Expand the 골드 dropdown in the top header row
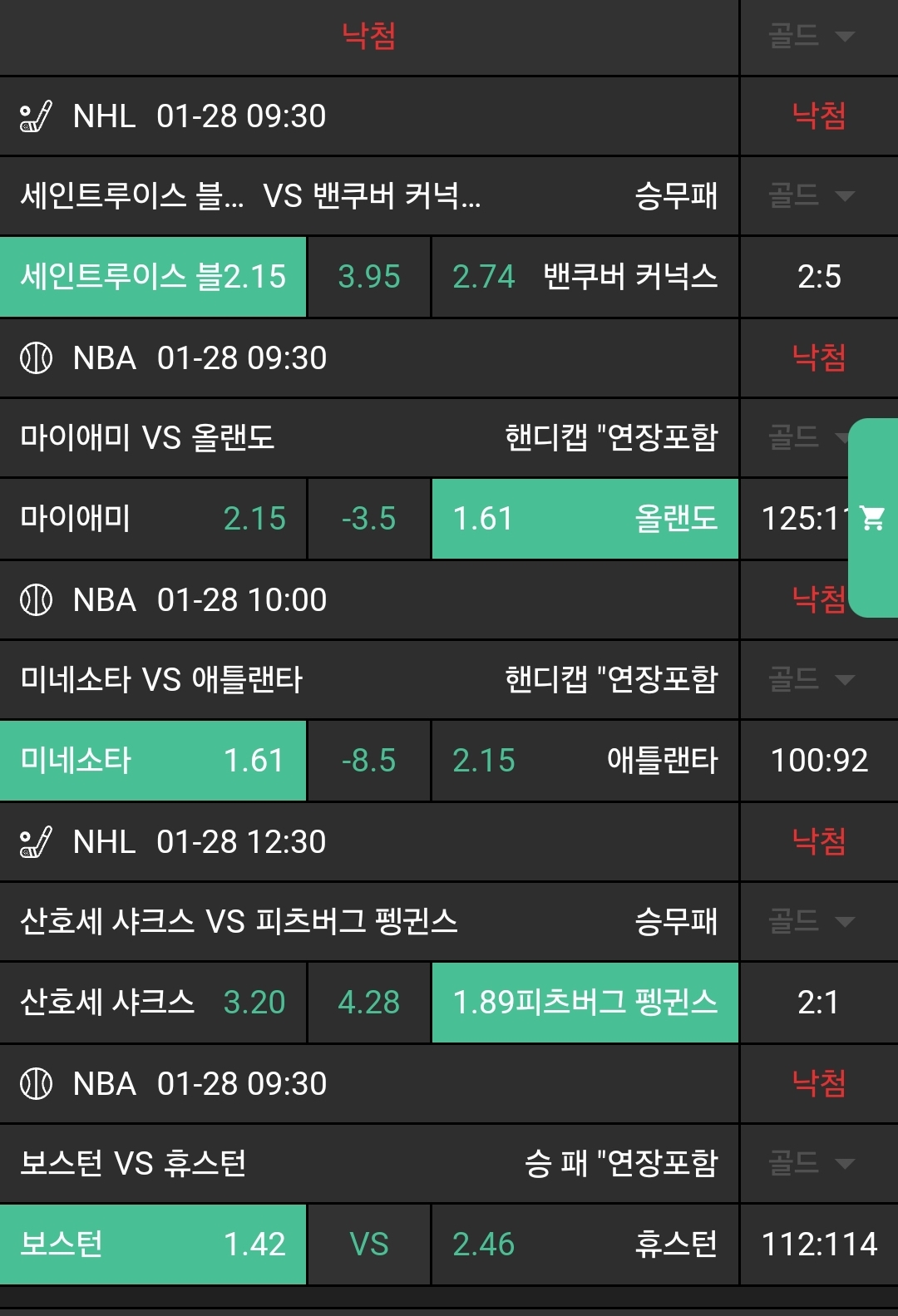This screenshot has height=1316, width=898. point(812,37)
